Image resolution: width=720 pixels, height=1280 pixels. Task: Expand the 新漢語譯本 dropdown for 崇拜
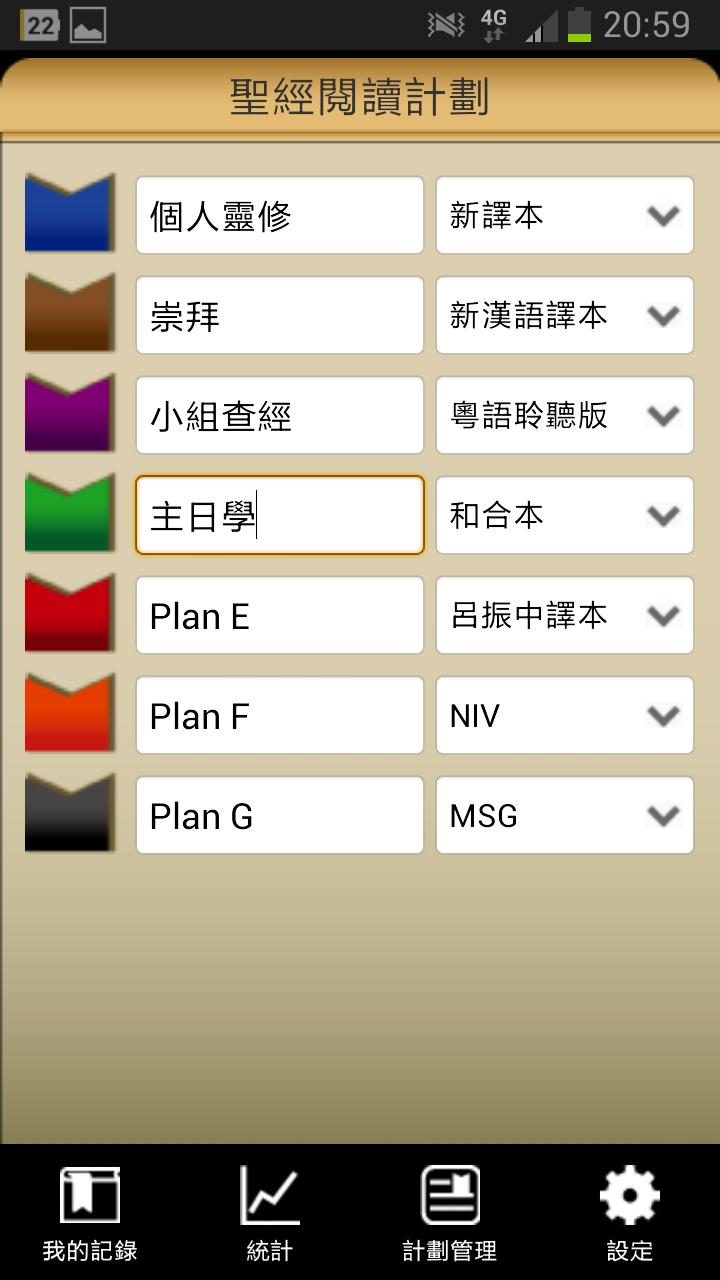(564, 315)
